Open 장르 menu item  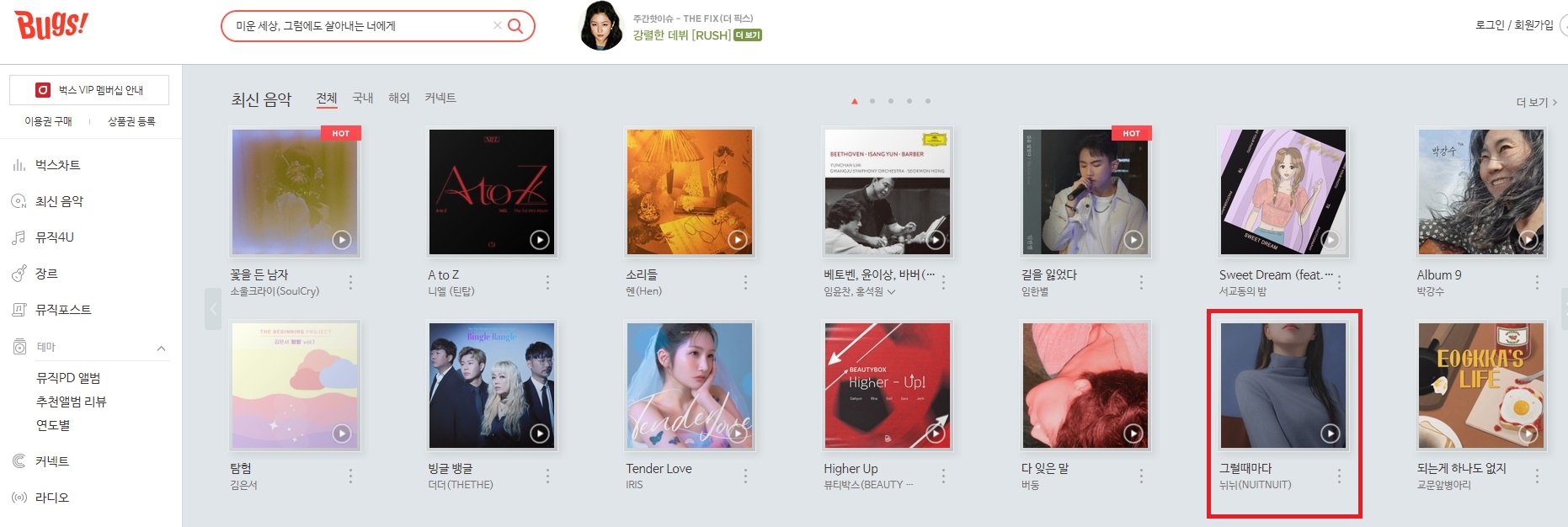(x=46, y=274)
